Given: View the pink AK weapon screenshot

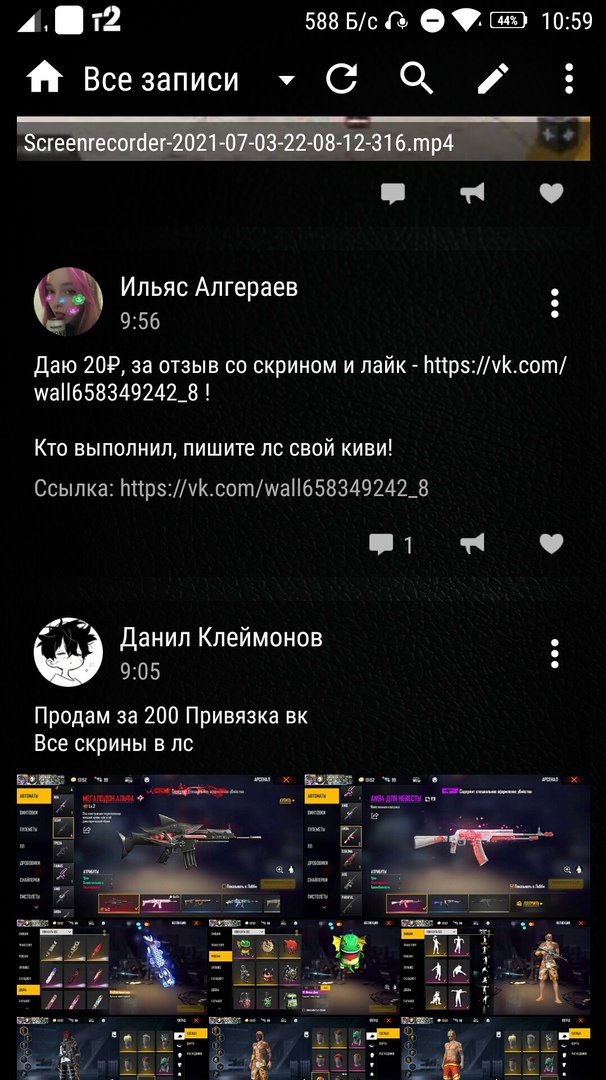Looking at the screenshot, I should (x=446, y=845).
